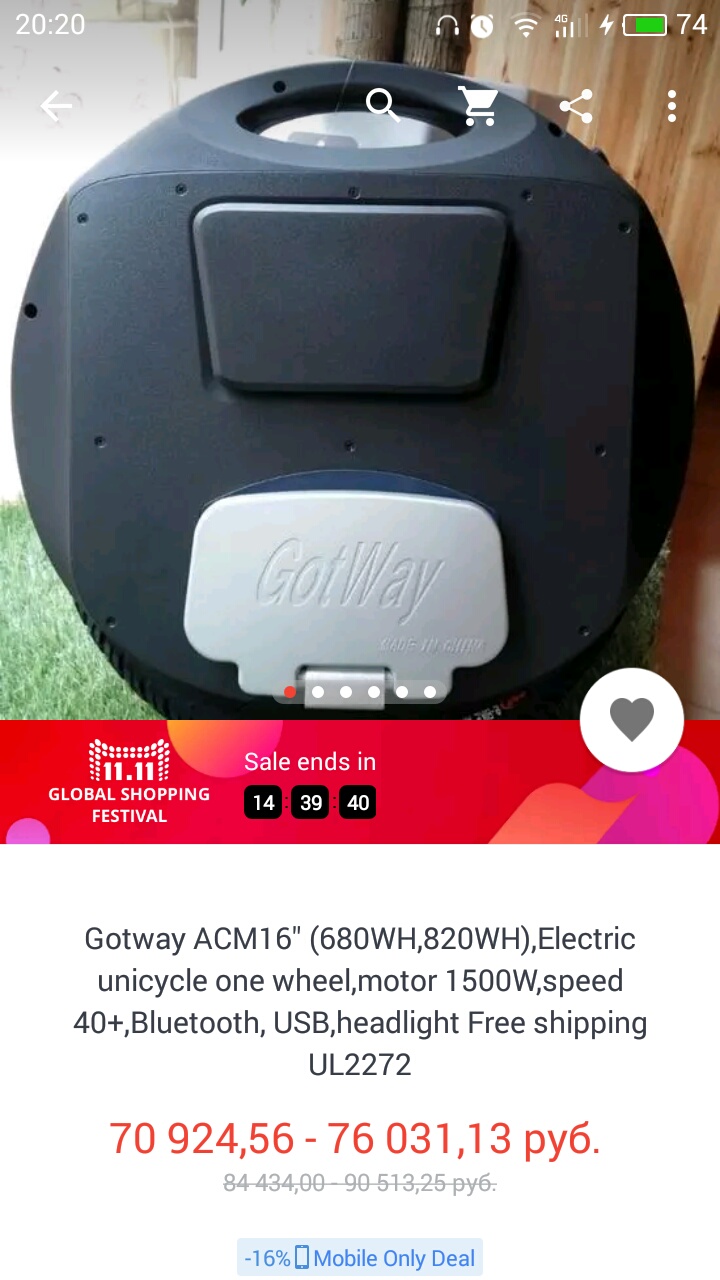Viewport: 720px width, 1280px height.
Task: Open the shopping cart
Action: pyautogui.click(x=479, y=105)
